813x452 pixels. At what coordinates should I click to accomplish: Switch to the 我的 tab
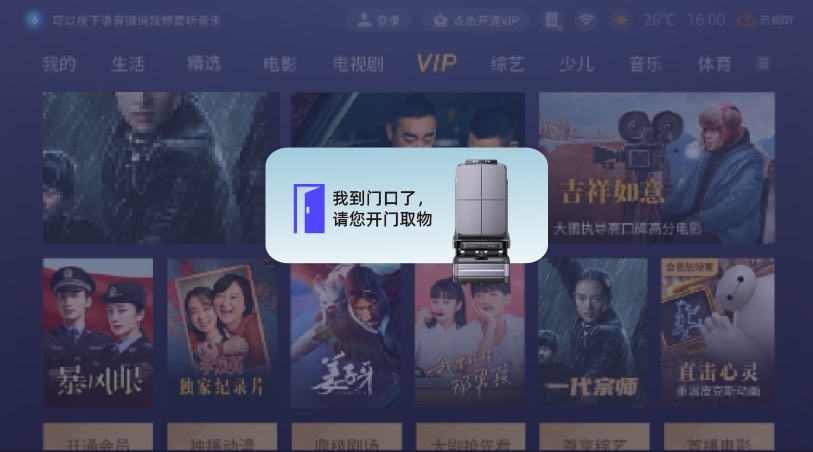[x=59, y=64]
